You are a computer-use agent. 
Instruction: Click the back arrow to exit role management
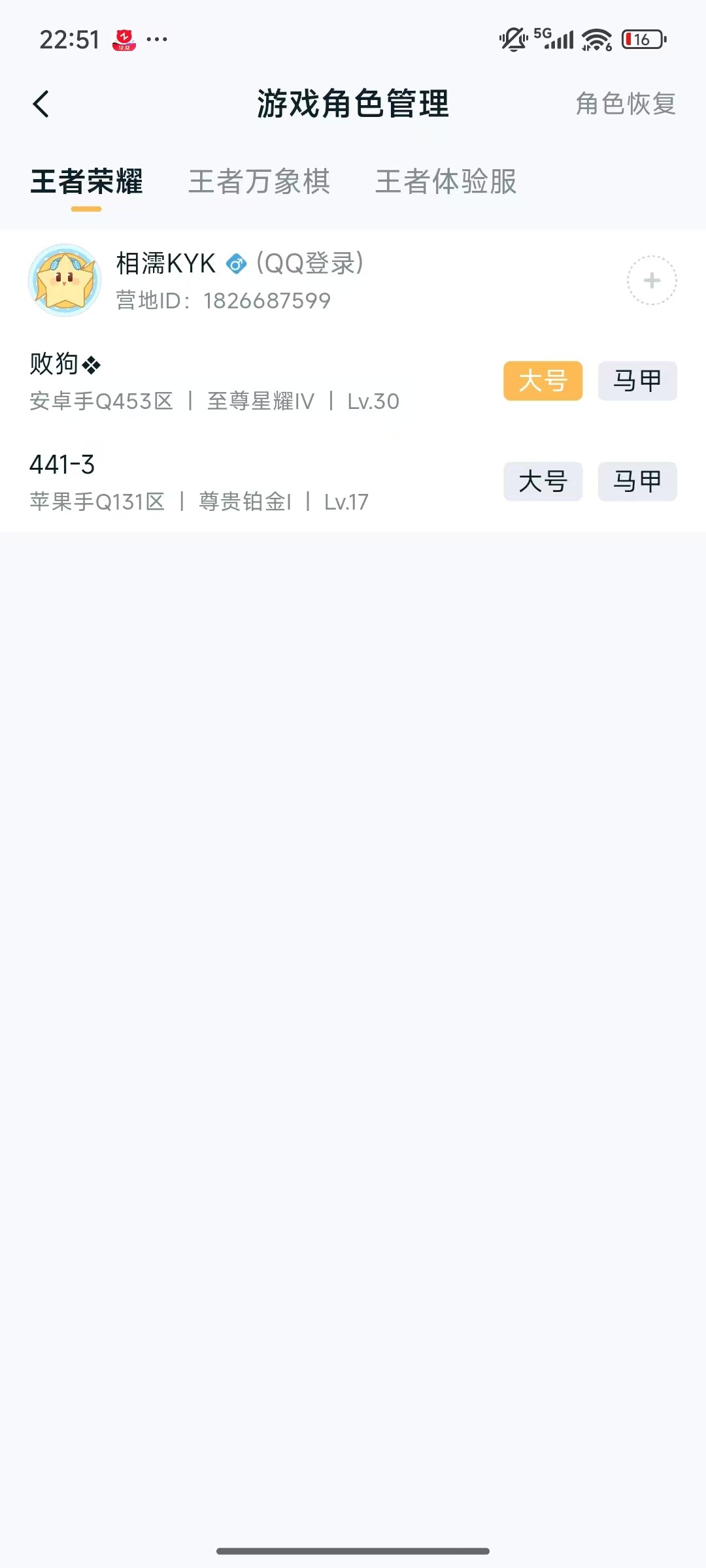[42, 103]
